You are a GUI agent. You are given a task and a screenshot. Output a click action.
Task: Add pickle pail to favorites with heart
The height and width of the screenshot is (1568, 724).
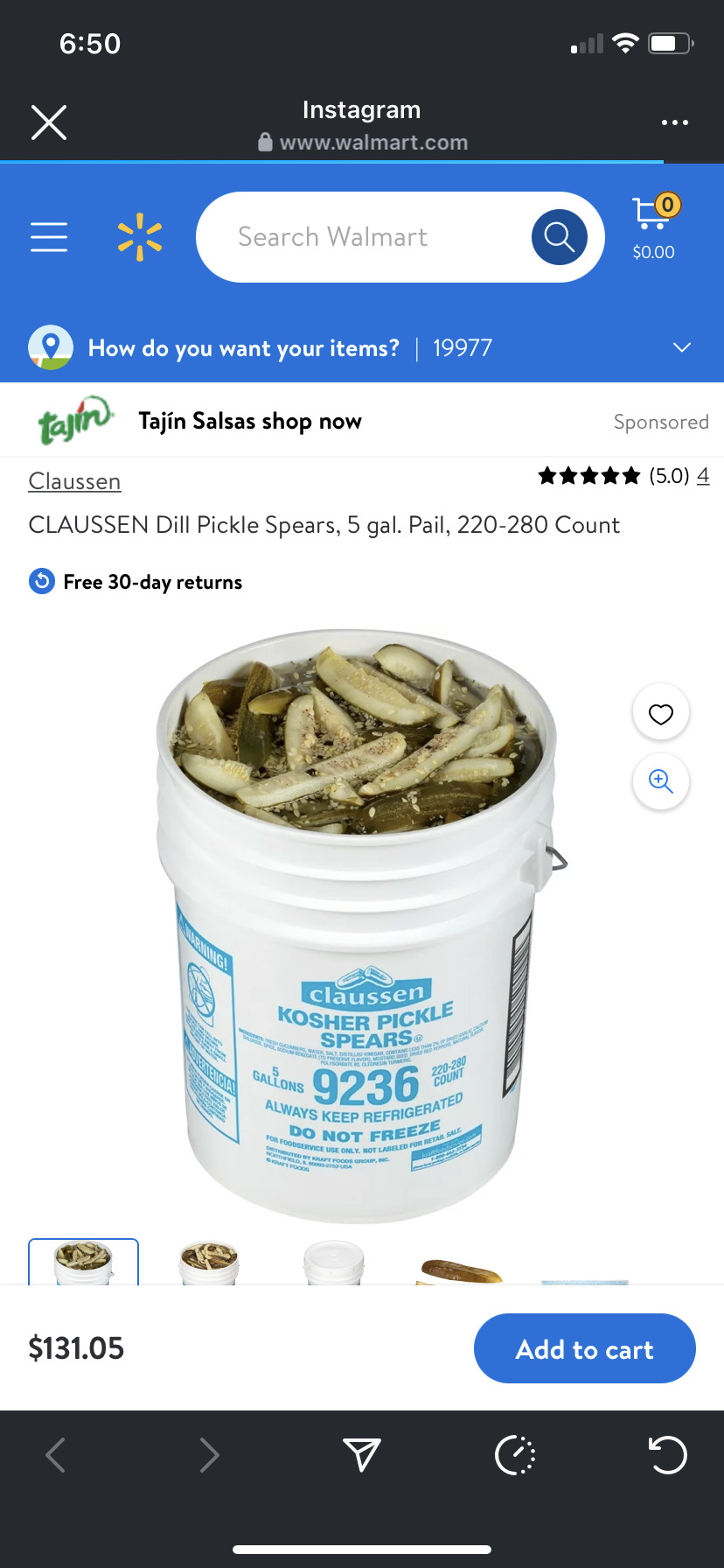coord(661,714)
